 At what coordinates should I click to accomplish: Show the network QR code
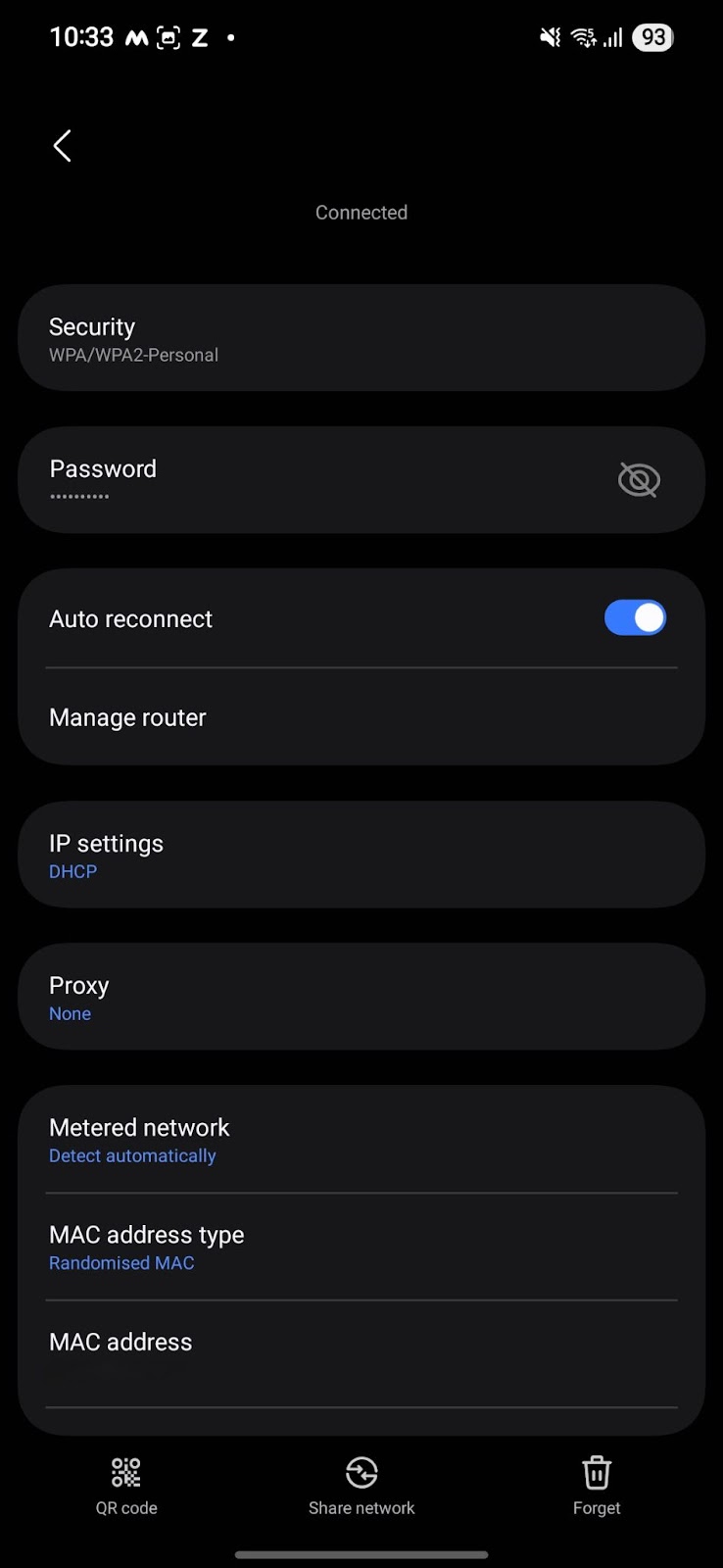click(126, 1487)
